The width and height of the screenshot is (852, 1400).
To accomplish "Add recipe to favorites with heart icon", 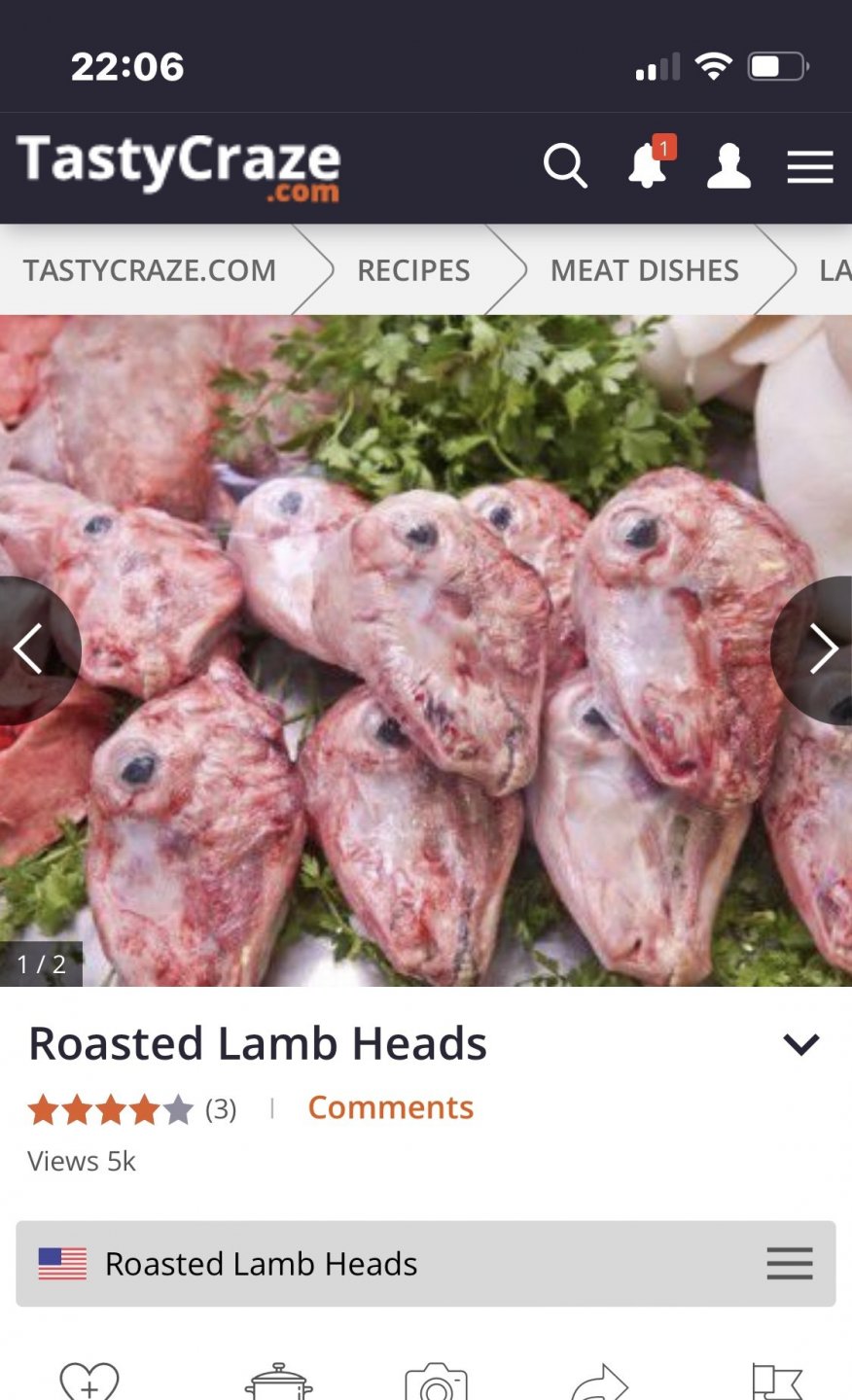I will (x=89, y=1381).
